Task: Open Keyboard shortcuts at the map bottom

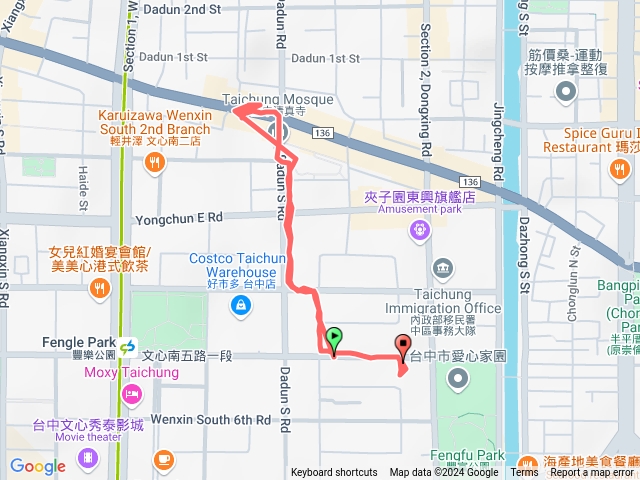Action: [334, 473]
